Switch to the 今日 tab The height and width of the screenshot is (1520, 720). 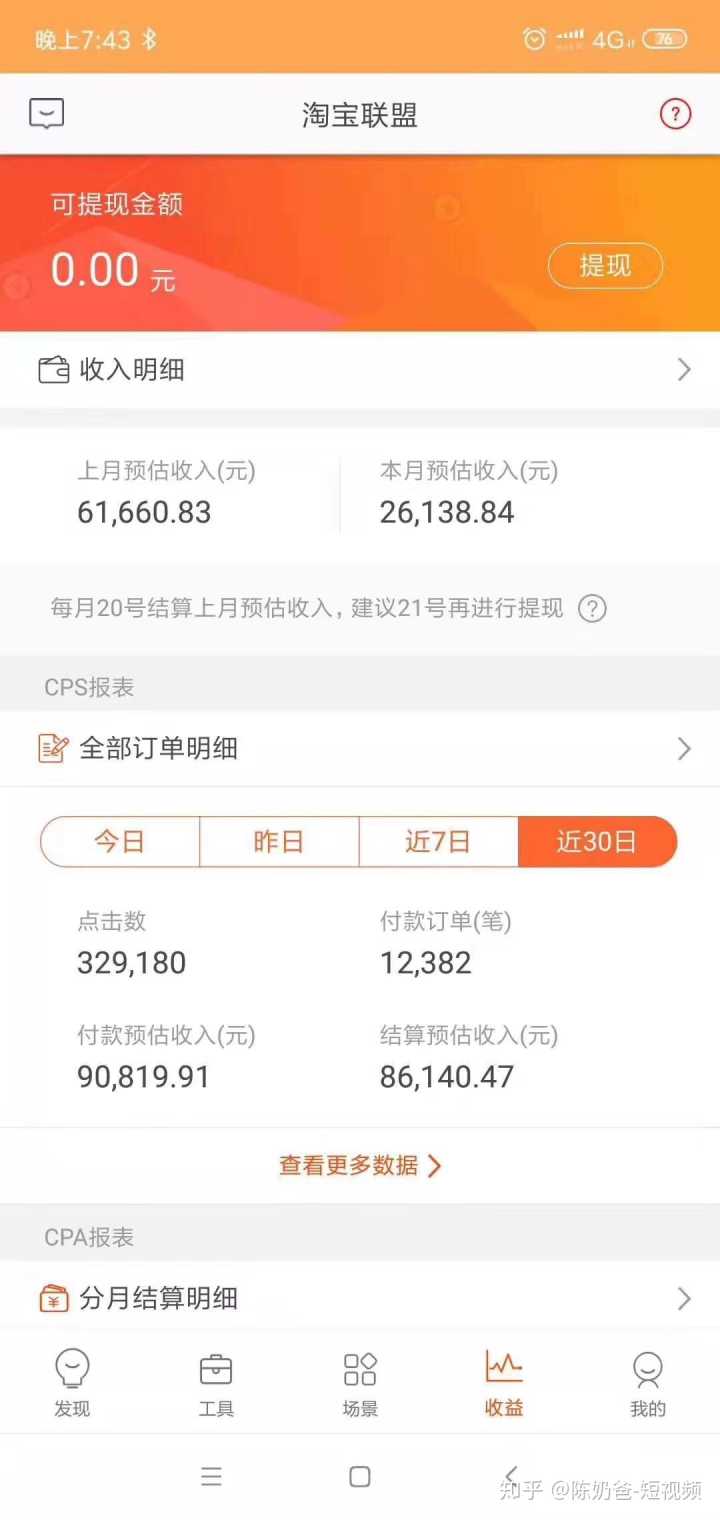(x=120, y=842)
